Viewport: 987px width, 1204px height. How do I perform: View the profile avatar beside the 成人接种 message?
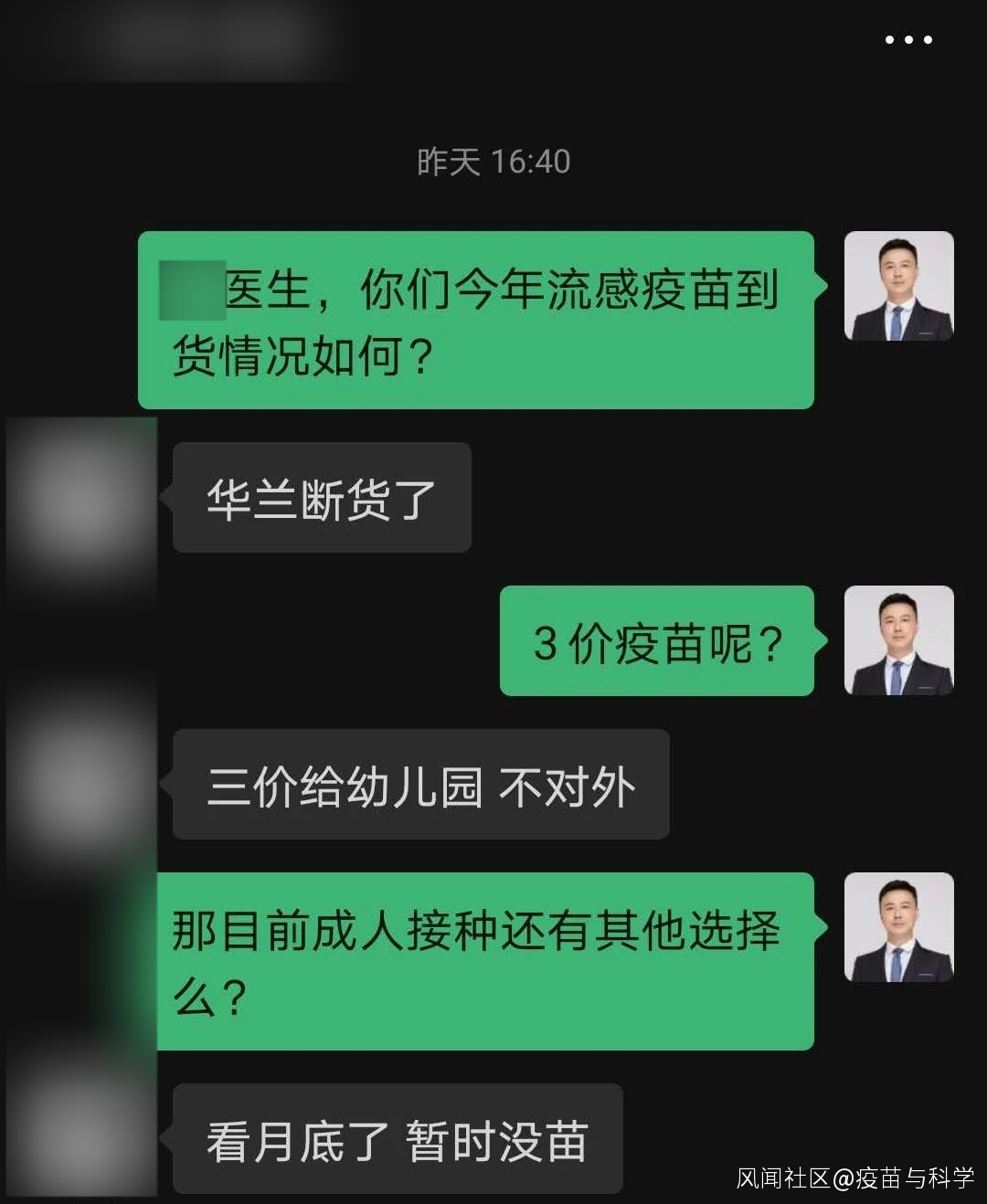(898, 927)
